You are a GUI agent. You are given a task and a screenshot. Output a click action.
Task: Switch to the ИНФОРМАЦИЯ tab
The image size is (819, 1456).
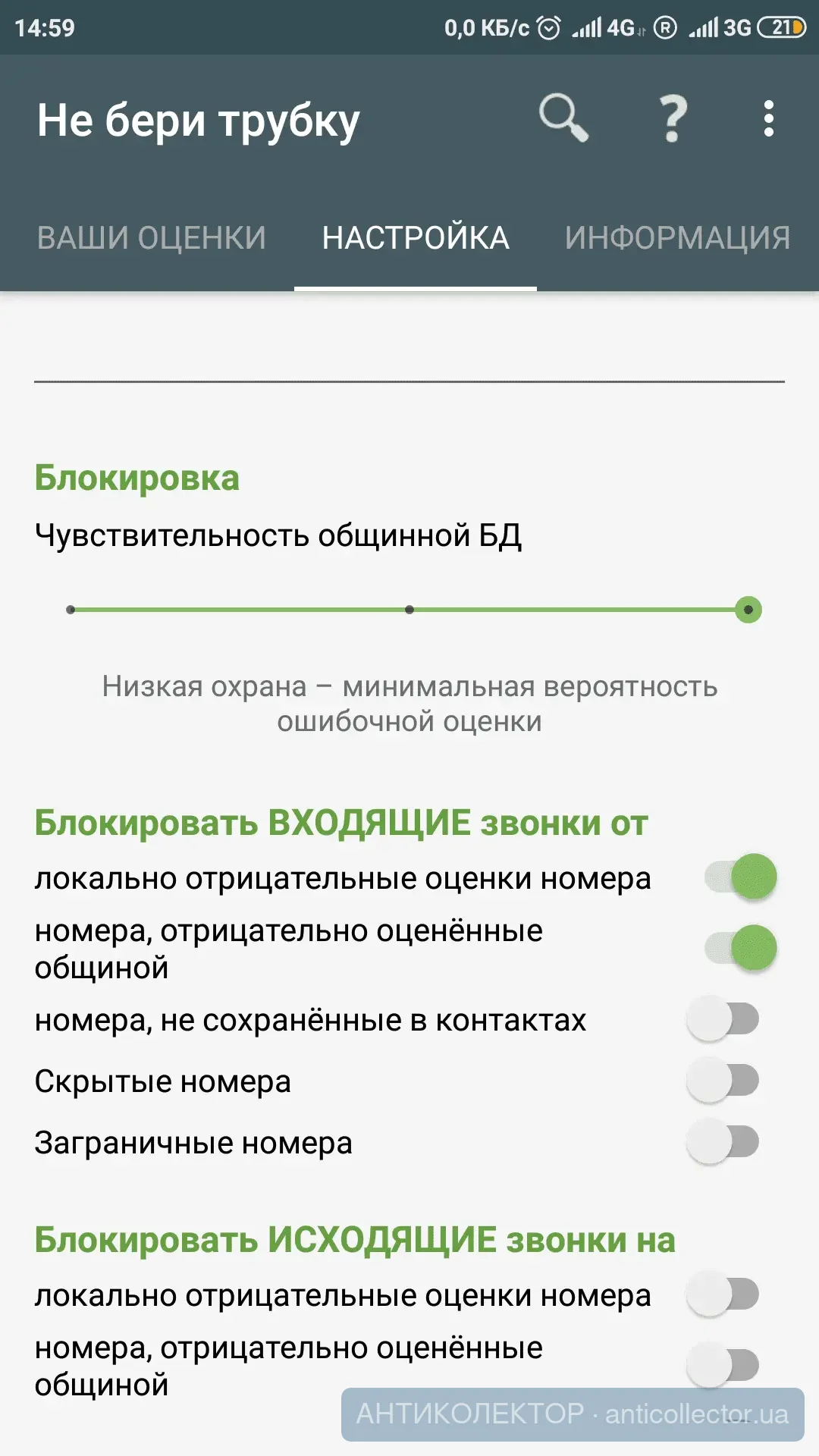677,238
